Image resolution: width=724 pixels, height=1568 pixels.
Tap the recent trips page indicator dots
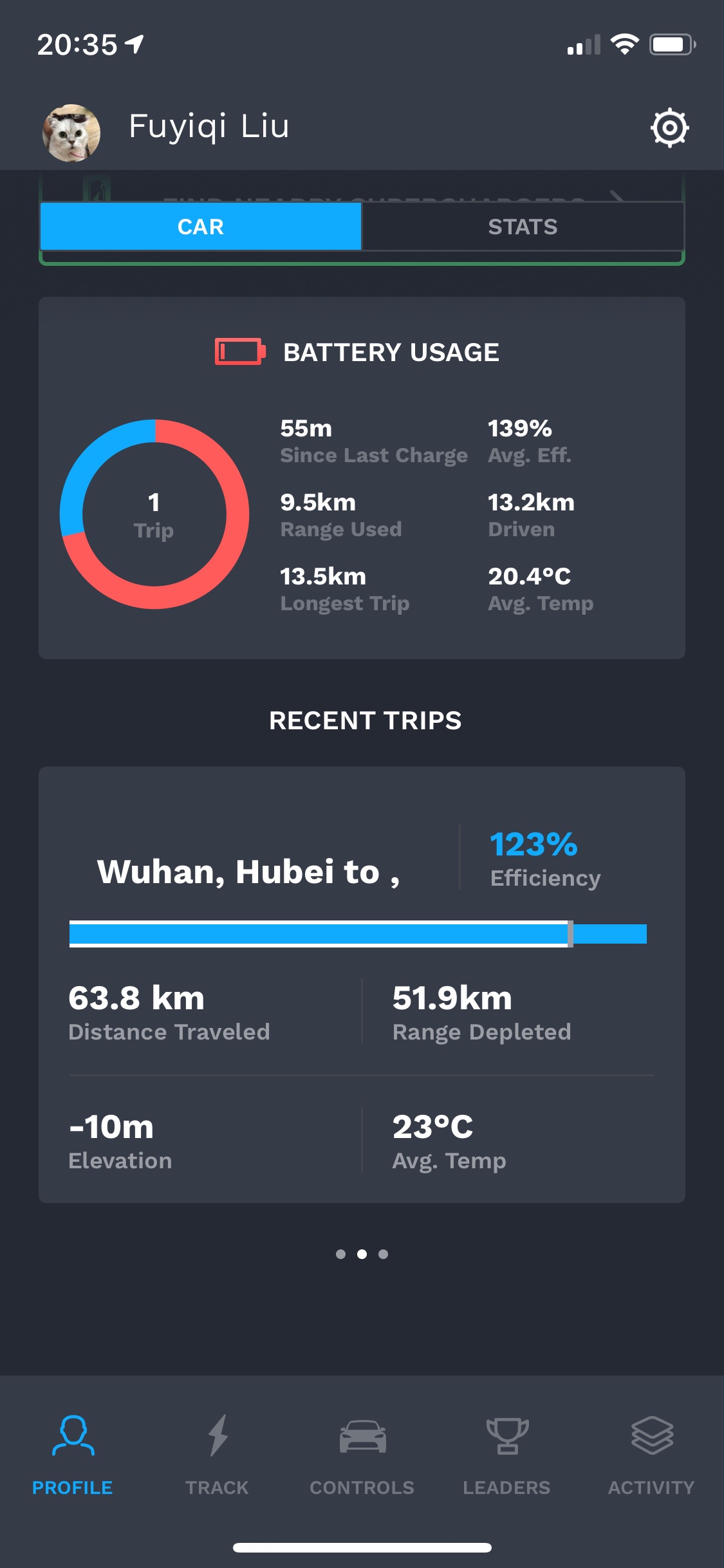pyautogui.click(x=362, y=1254)
